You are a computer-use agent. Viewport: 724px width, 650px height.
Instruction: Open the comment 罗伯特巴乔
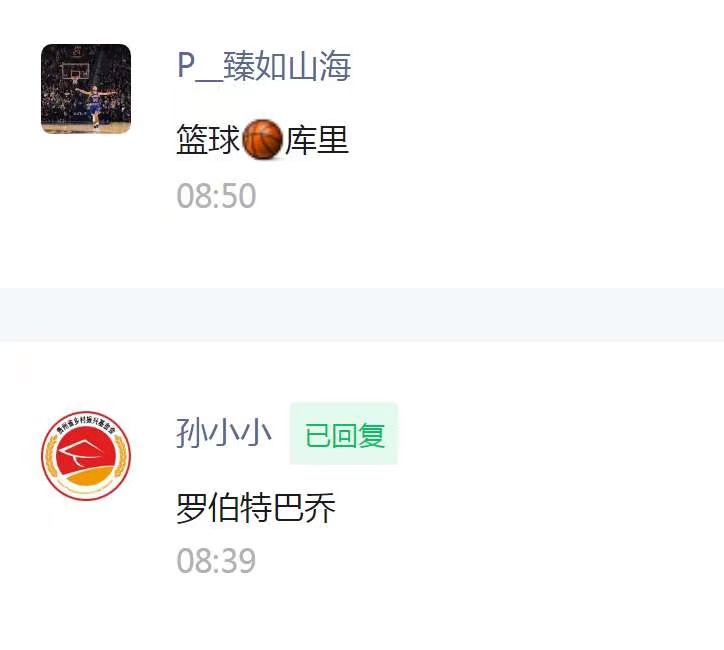[256, 509]
